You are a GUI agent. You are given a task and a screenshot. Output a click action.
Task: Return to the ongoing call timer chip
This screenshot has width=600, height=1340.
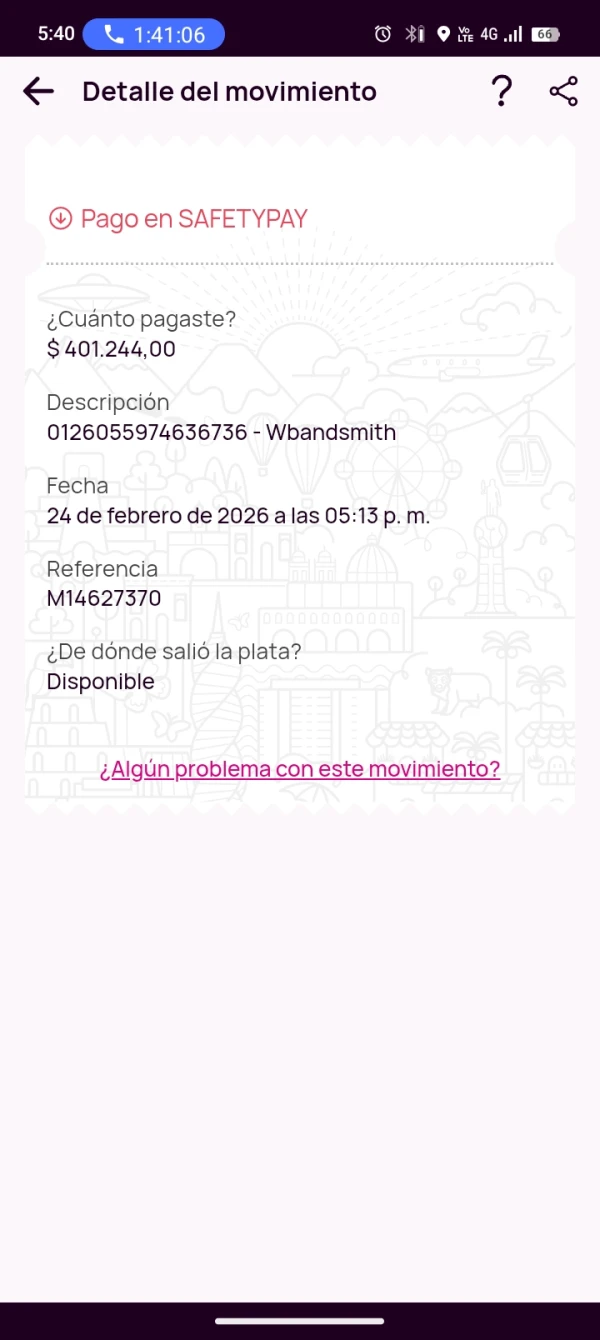[x=154, y=34]
